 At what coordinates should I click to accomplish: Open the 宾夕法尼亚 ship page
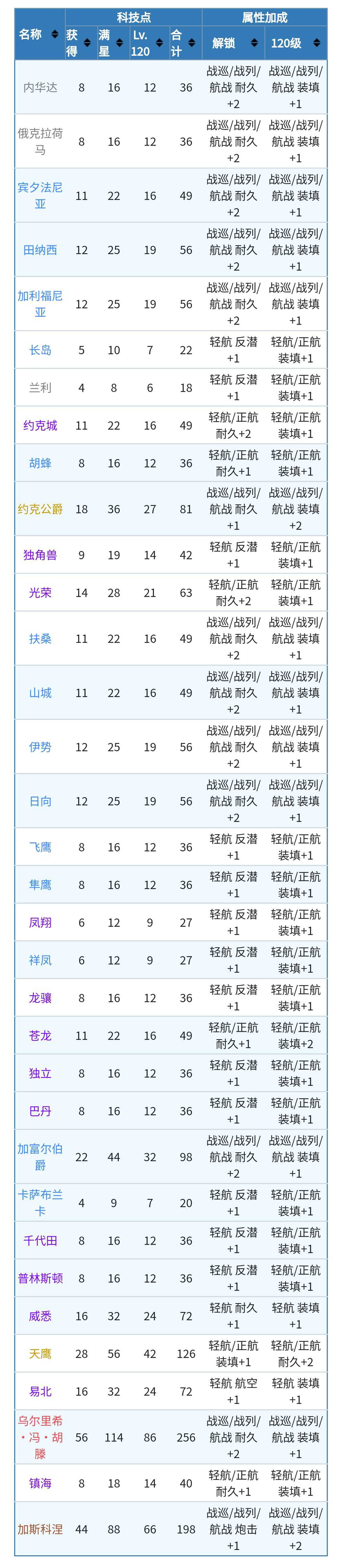40,195
